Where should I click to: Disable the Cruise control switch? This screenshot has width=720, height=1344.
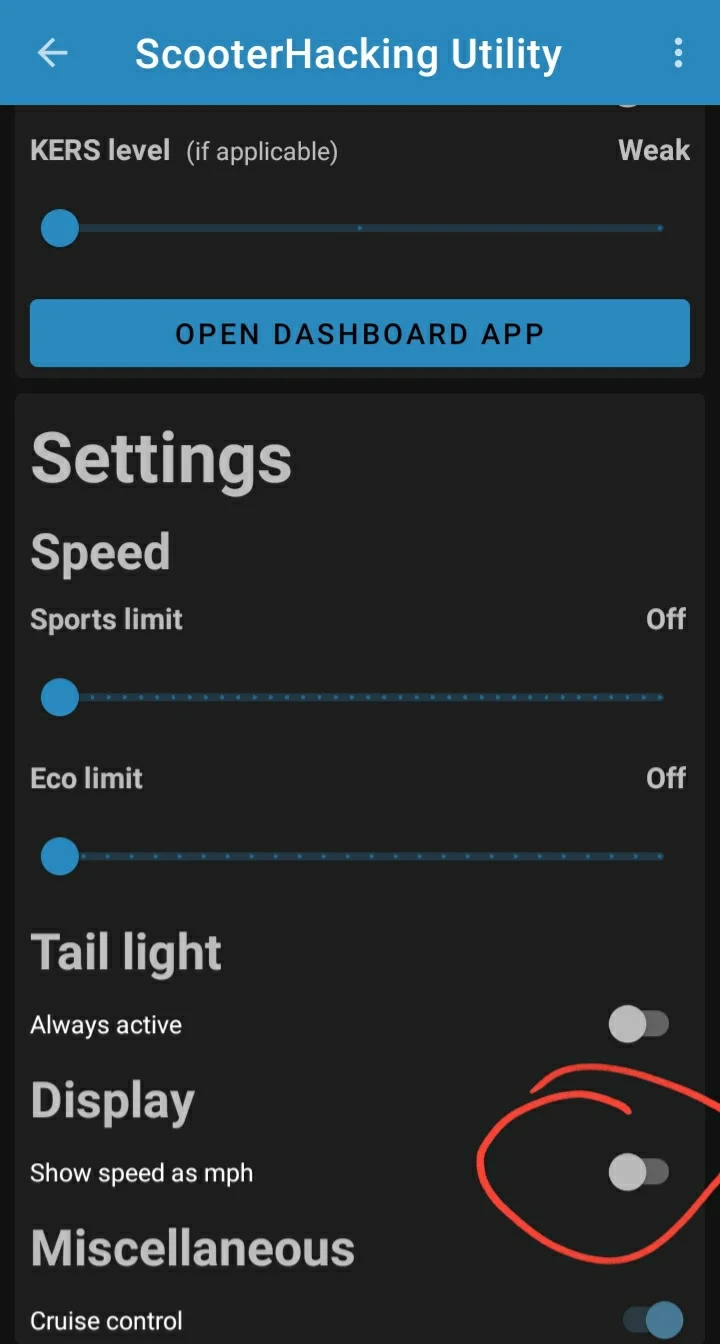[x=653, y=1320]
